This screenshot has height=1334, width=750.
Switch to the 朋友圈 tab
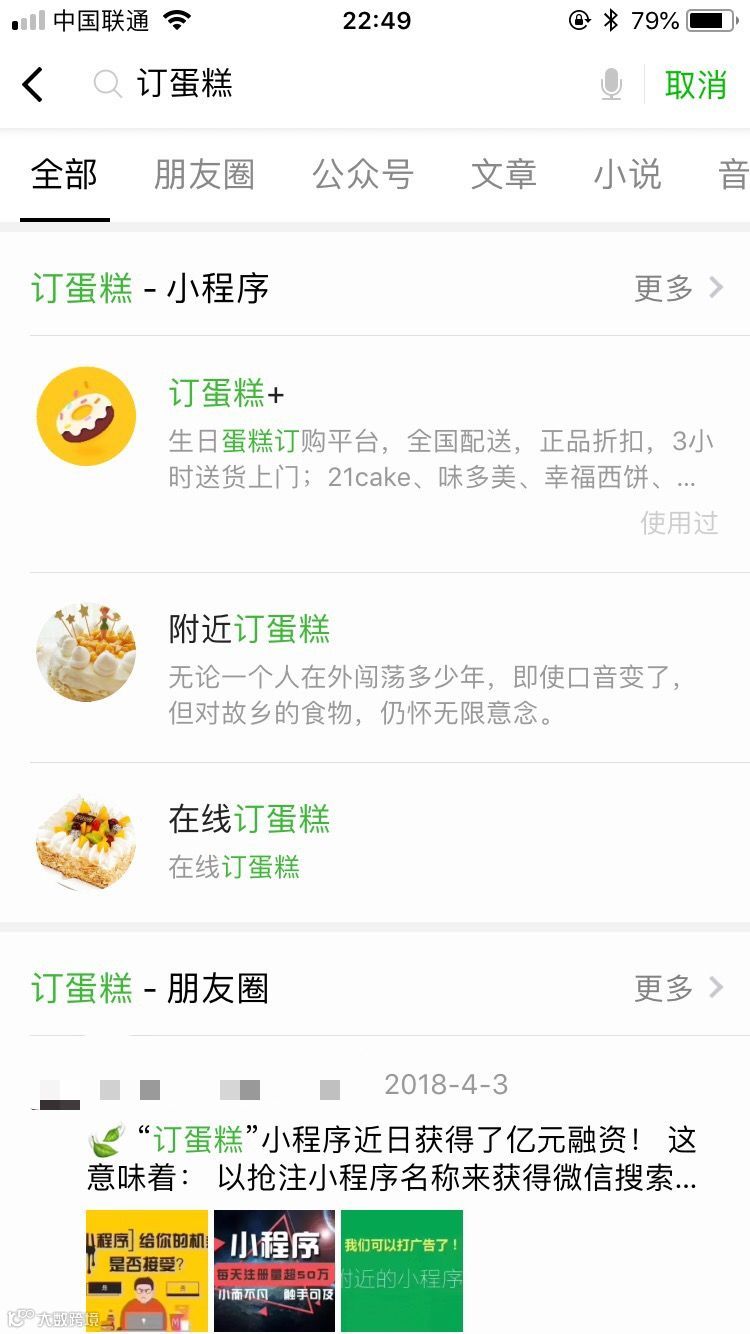pyautogui.click(x=204, y=175)
